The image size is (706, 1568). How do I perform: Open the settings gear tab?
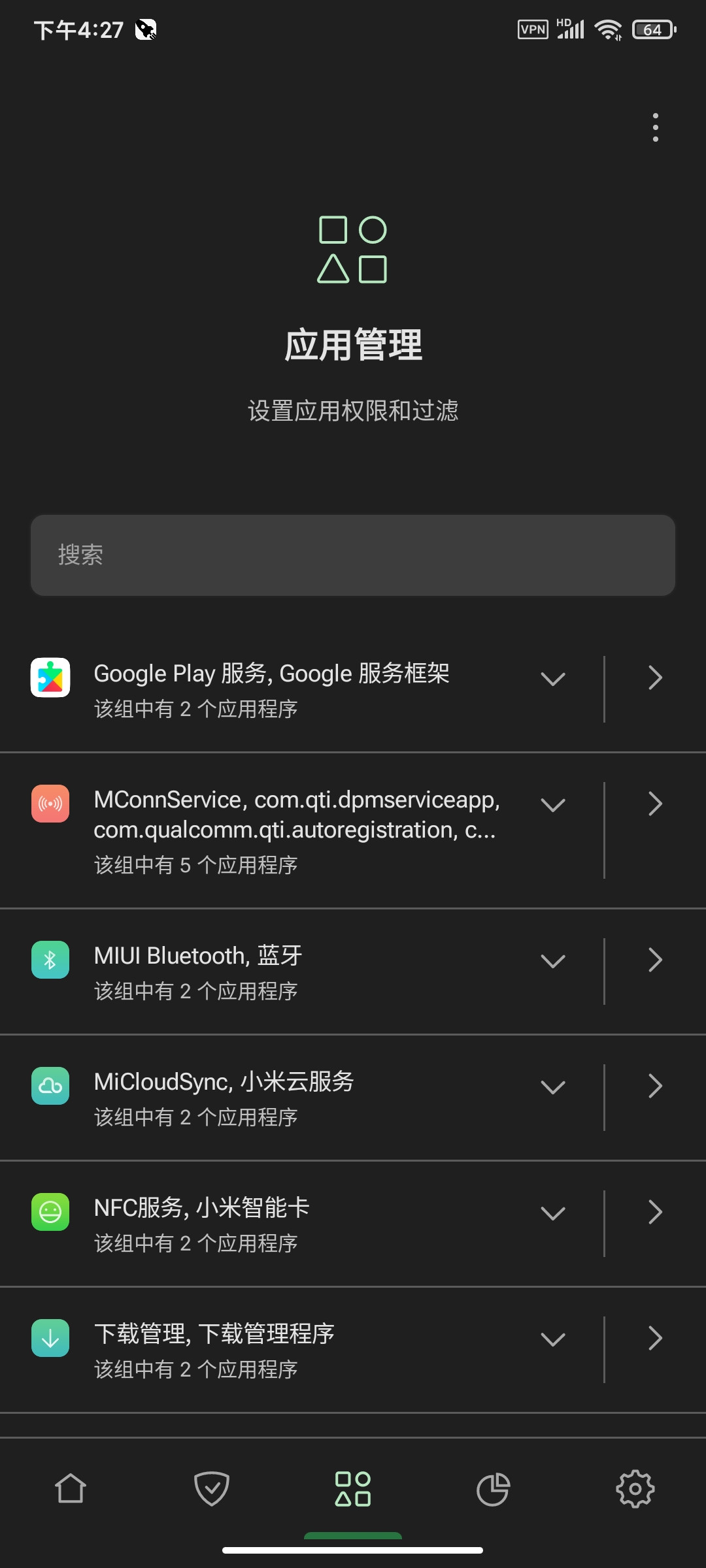[635, 1489]
